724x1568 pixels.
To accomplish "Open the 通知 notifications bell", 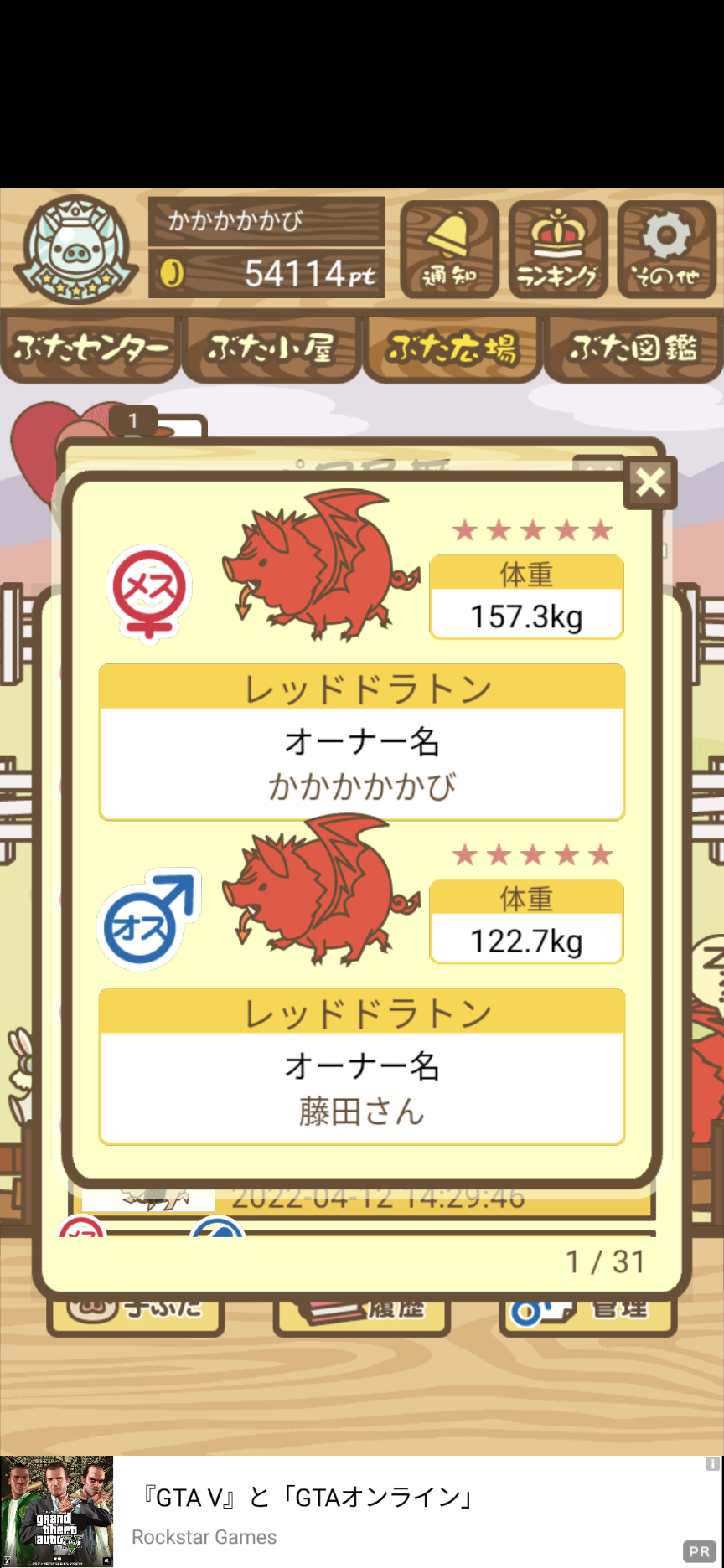I will tap(450, 250).
